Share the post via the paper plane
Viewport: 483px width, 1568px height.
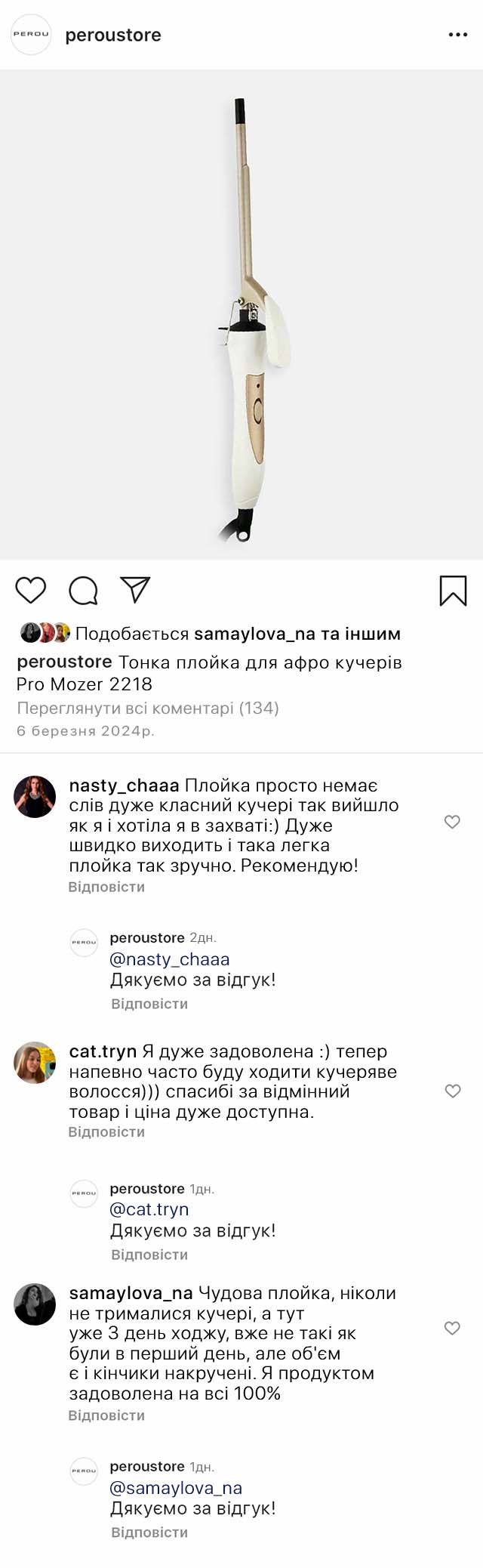(x=136, y=590)
